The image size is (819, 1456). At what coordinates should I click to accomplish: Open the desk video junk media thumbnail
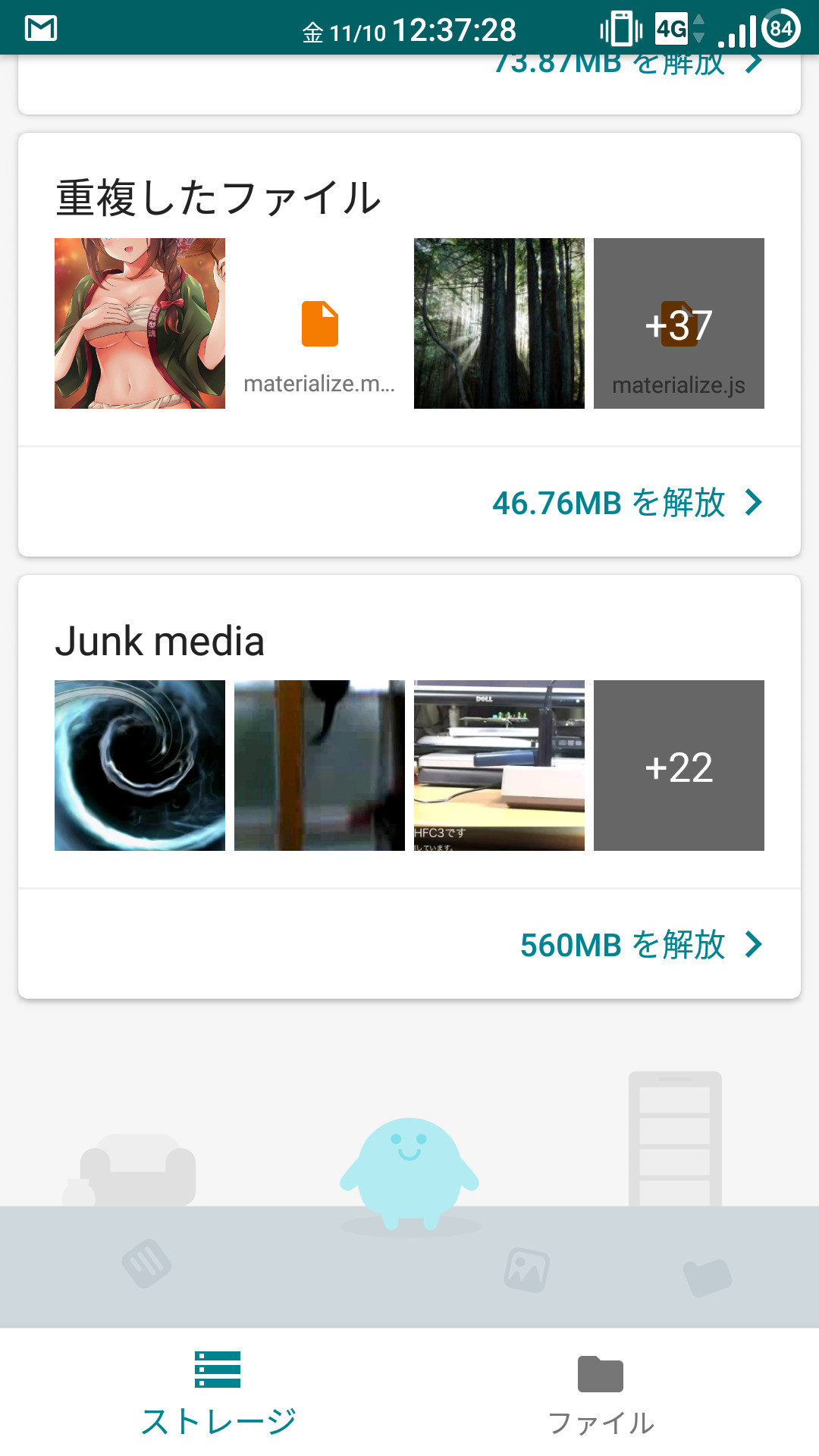499,766
